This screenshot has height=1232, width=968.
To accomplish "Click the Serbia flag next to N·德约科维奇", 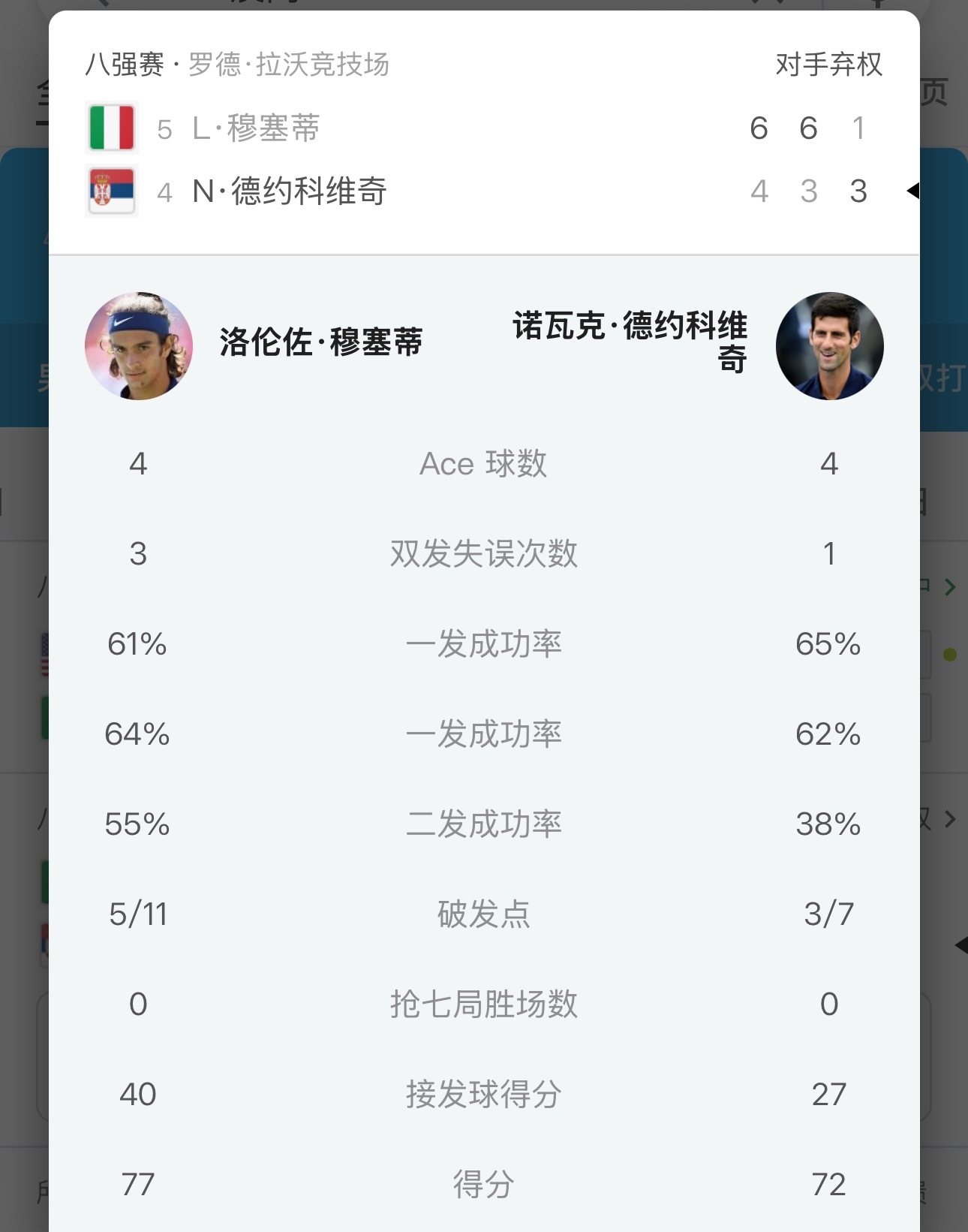I will click(x=111, y=191).
